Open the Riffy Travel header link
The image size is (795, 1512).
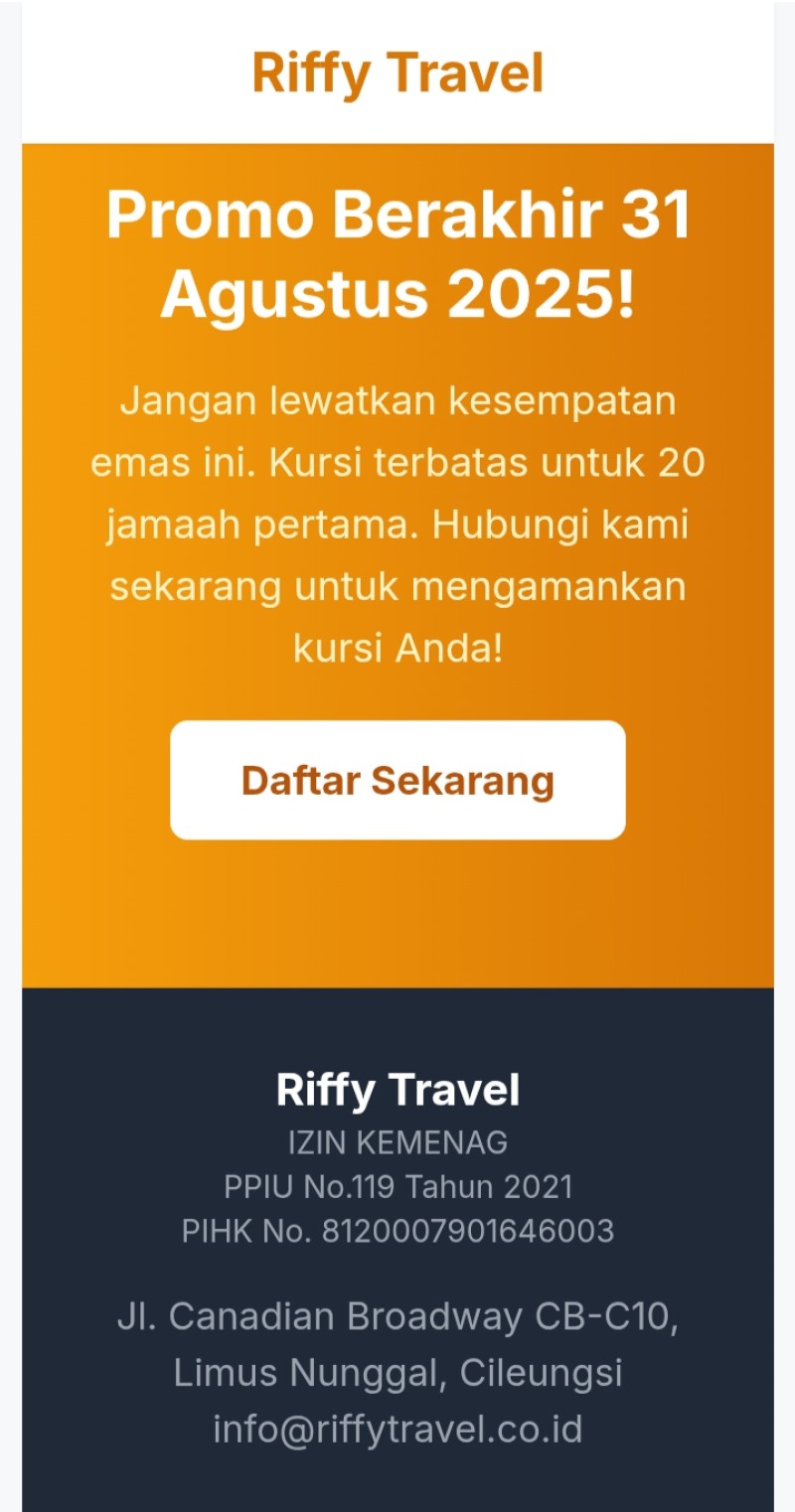coord(397,74)
